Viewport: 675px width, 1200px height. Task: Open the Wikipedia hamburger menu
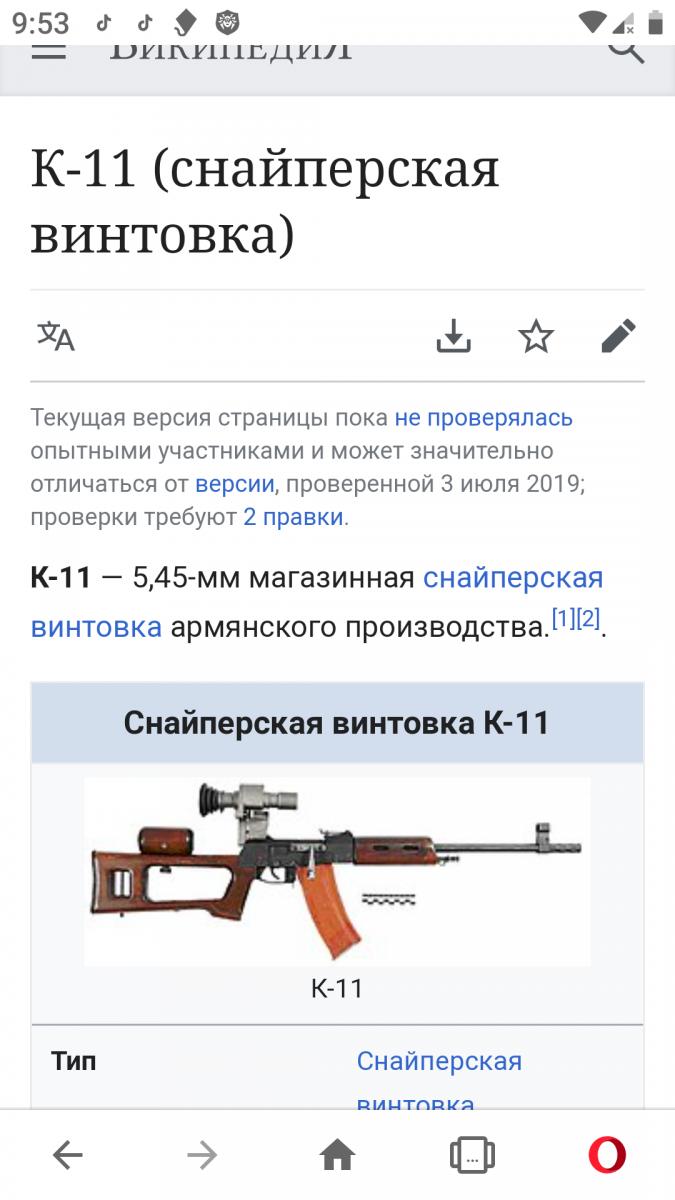pos(48,51)
